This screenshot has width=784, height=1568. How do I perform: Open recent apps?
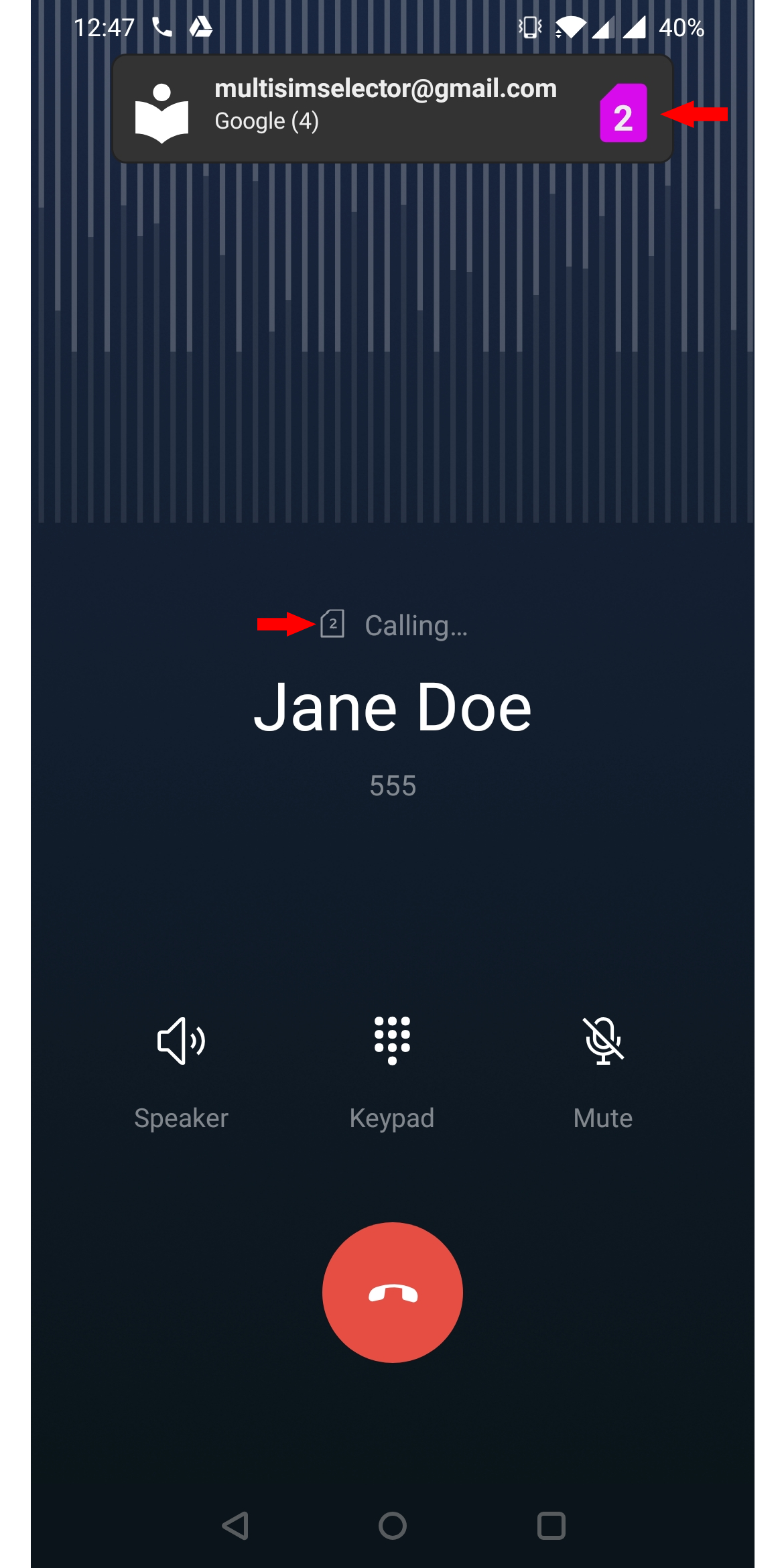551,1526
